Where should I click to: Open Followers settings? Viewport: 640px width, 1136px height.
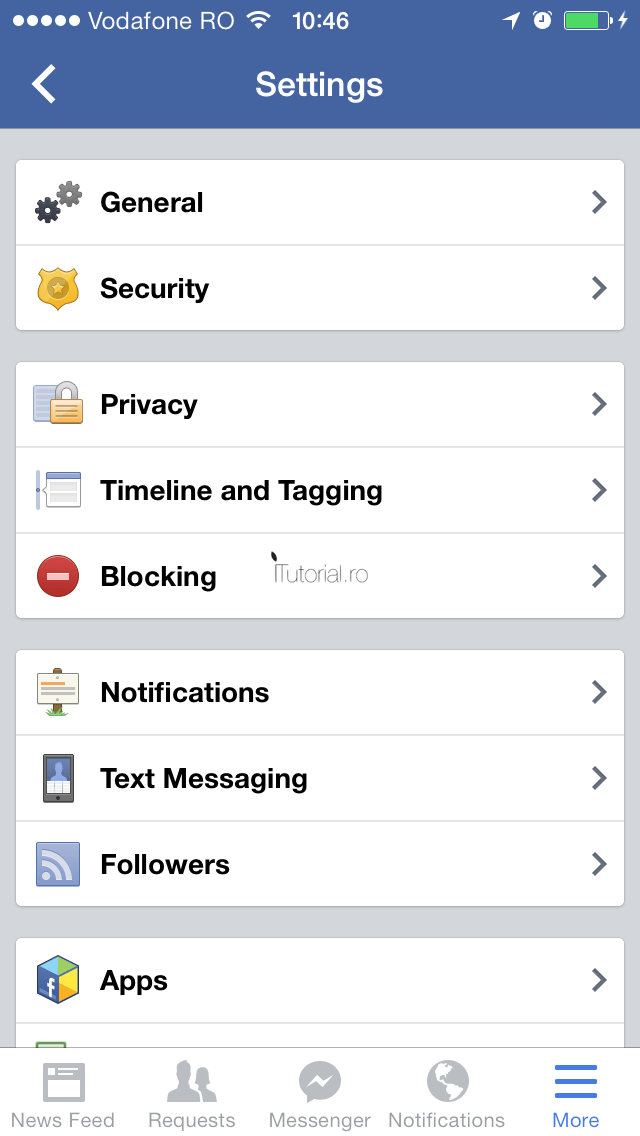click(320, 865)
